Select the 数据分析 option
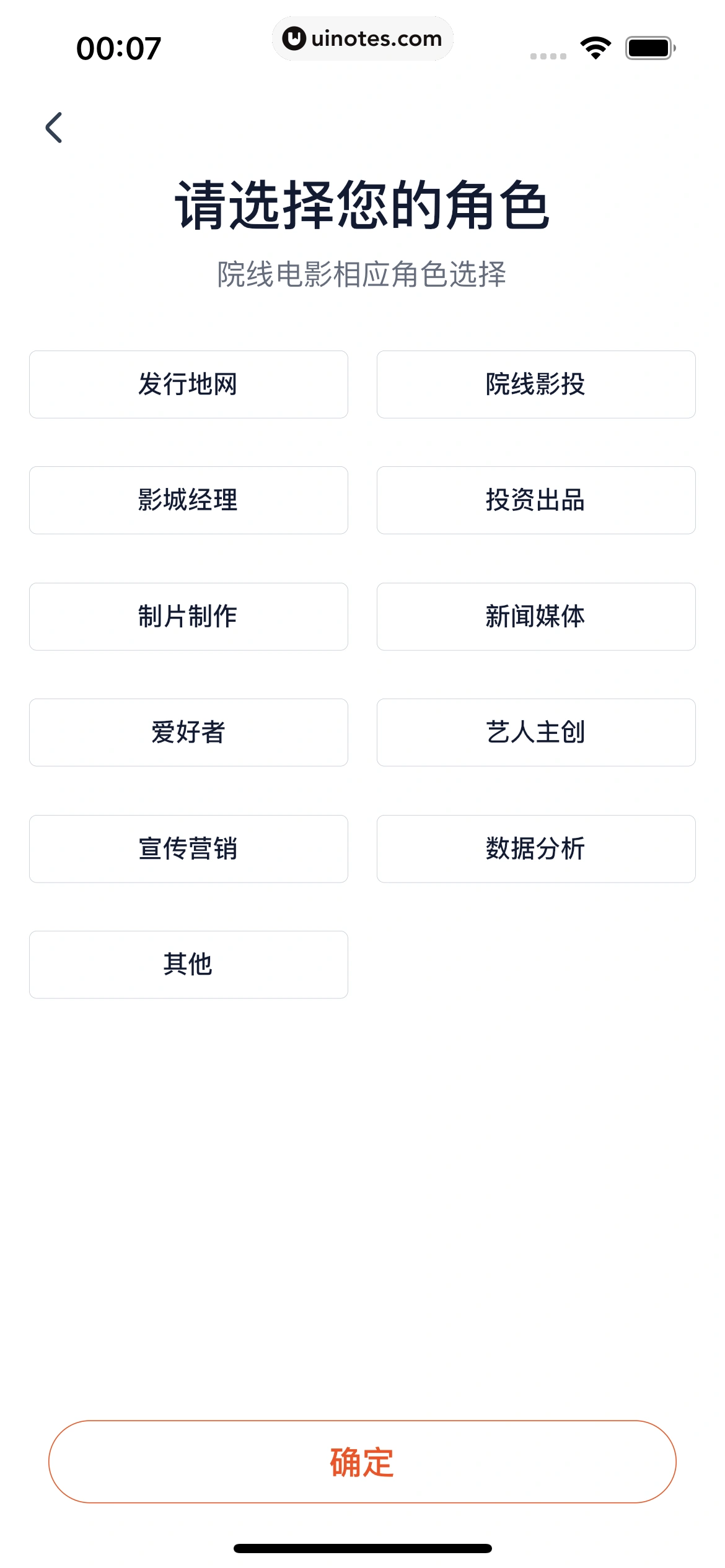725x1568 pixels. click(x=536, y=849)
